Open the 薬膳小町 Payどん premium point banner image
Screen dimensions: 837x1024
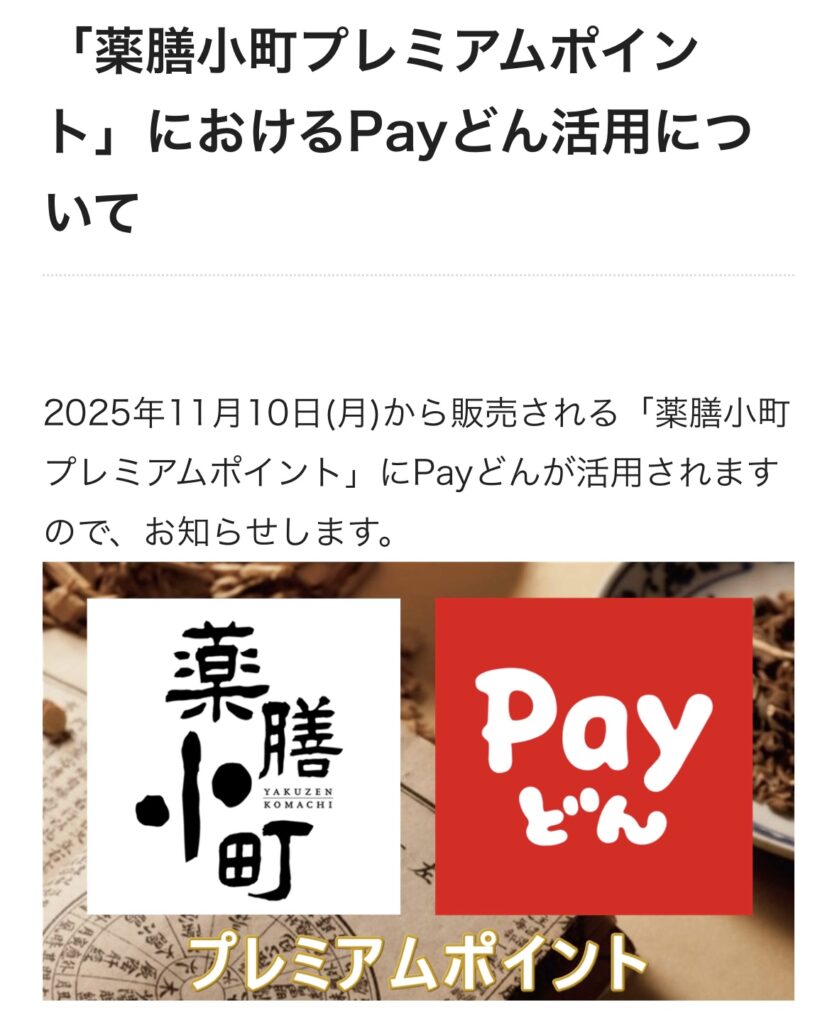[418, 780]
